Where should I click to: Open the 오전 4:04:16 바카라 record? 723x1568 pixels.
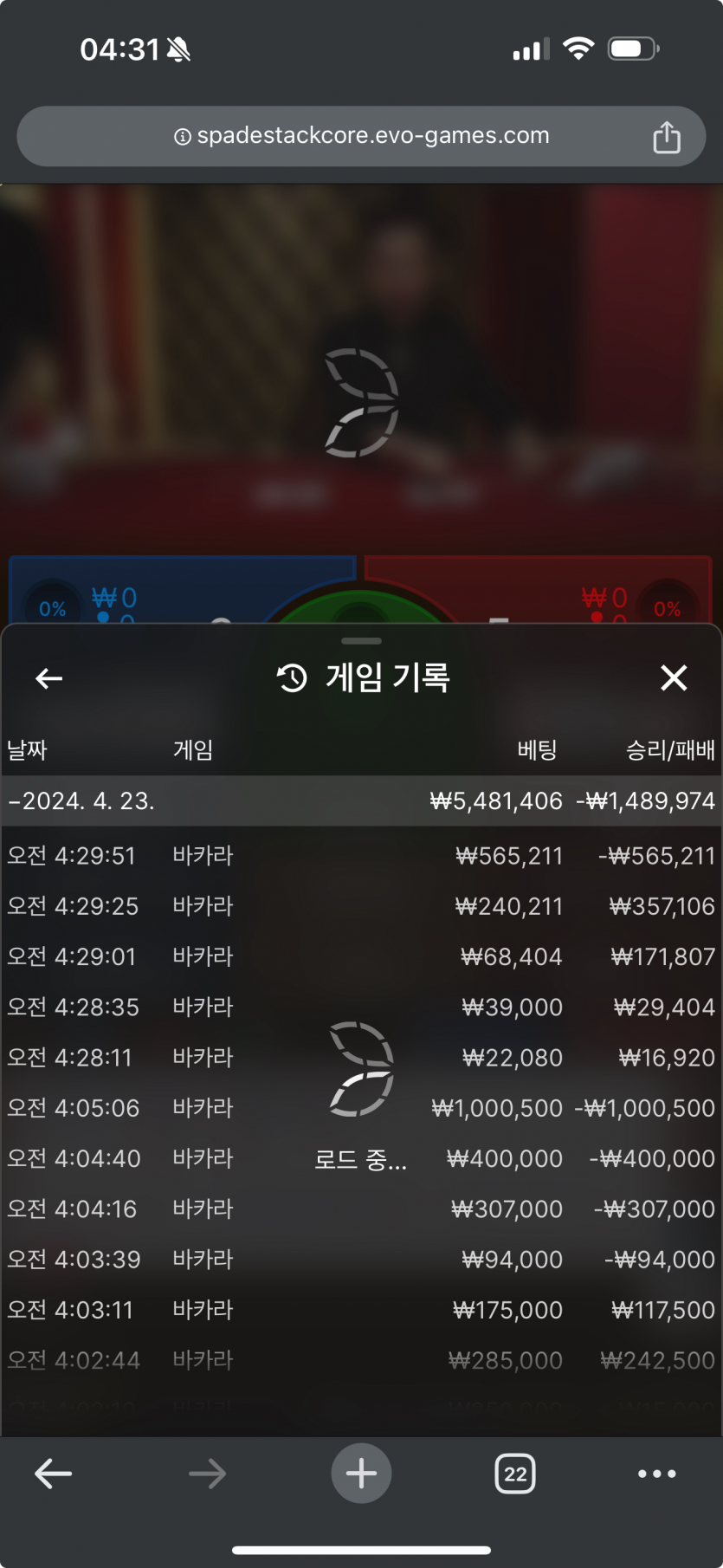coord(361,1208)
